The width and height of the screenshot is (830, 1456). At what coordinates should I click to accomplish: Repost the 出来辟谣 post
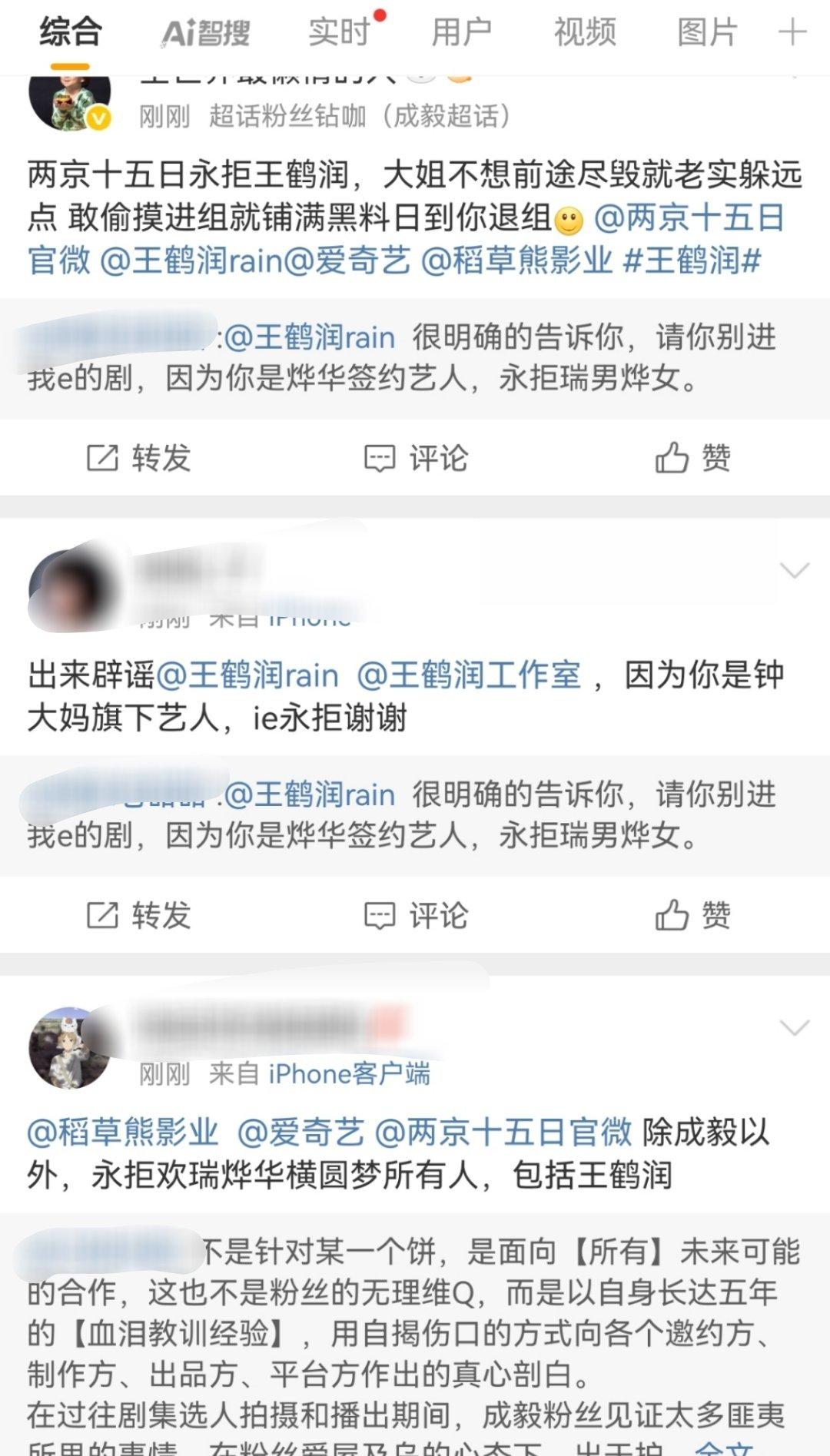[x=138, y=915]
